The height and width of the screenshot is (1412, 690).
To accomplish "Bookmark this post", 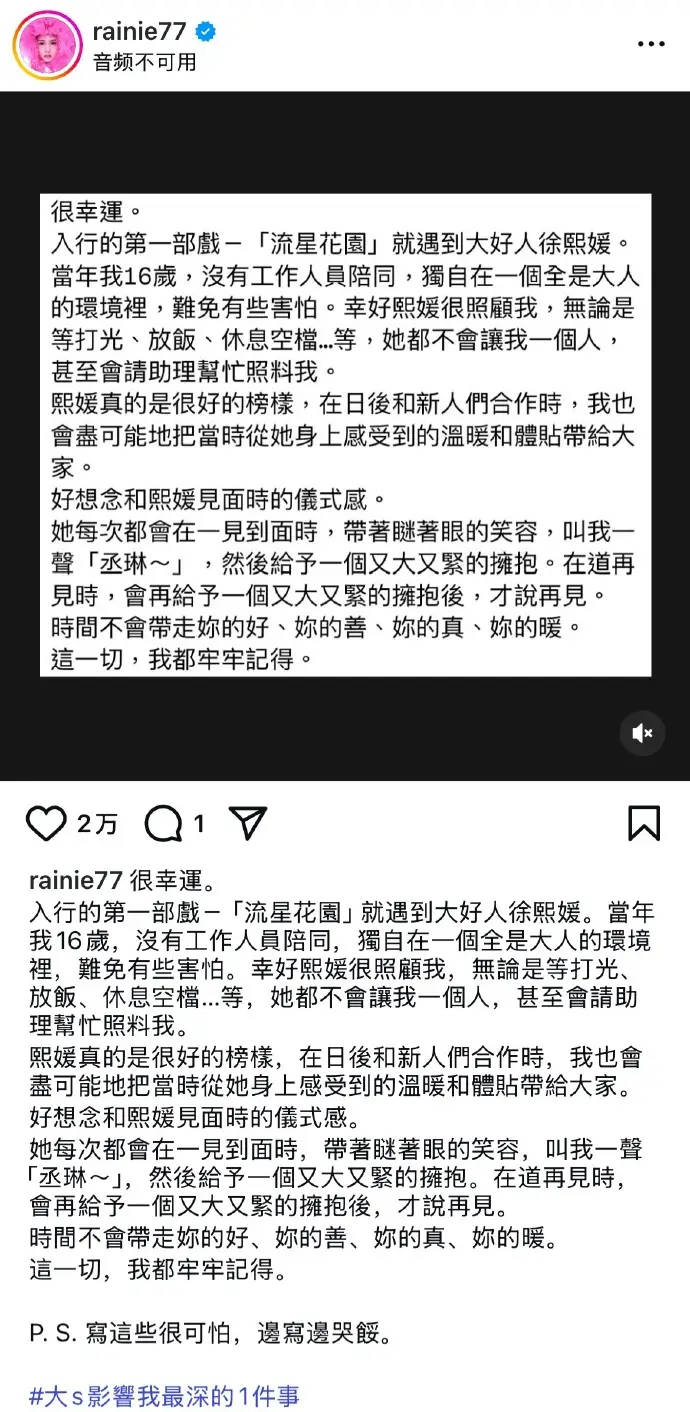I will pyautogui.click(x=644, y=823).
